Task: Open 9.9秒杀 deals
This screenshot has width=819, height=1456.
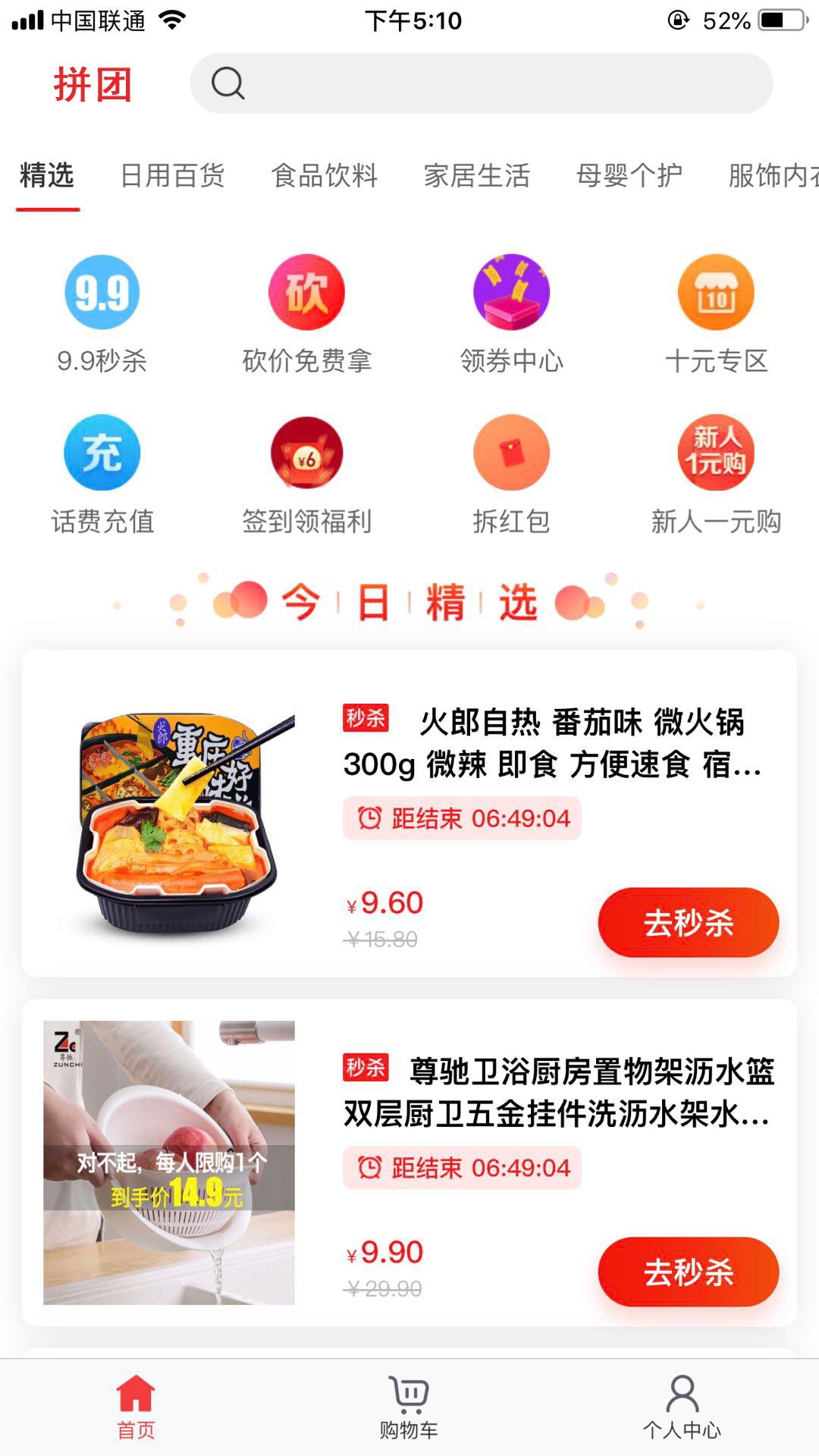Action: pyautogui.click(x=102, y=312)
